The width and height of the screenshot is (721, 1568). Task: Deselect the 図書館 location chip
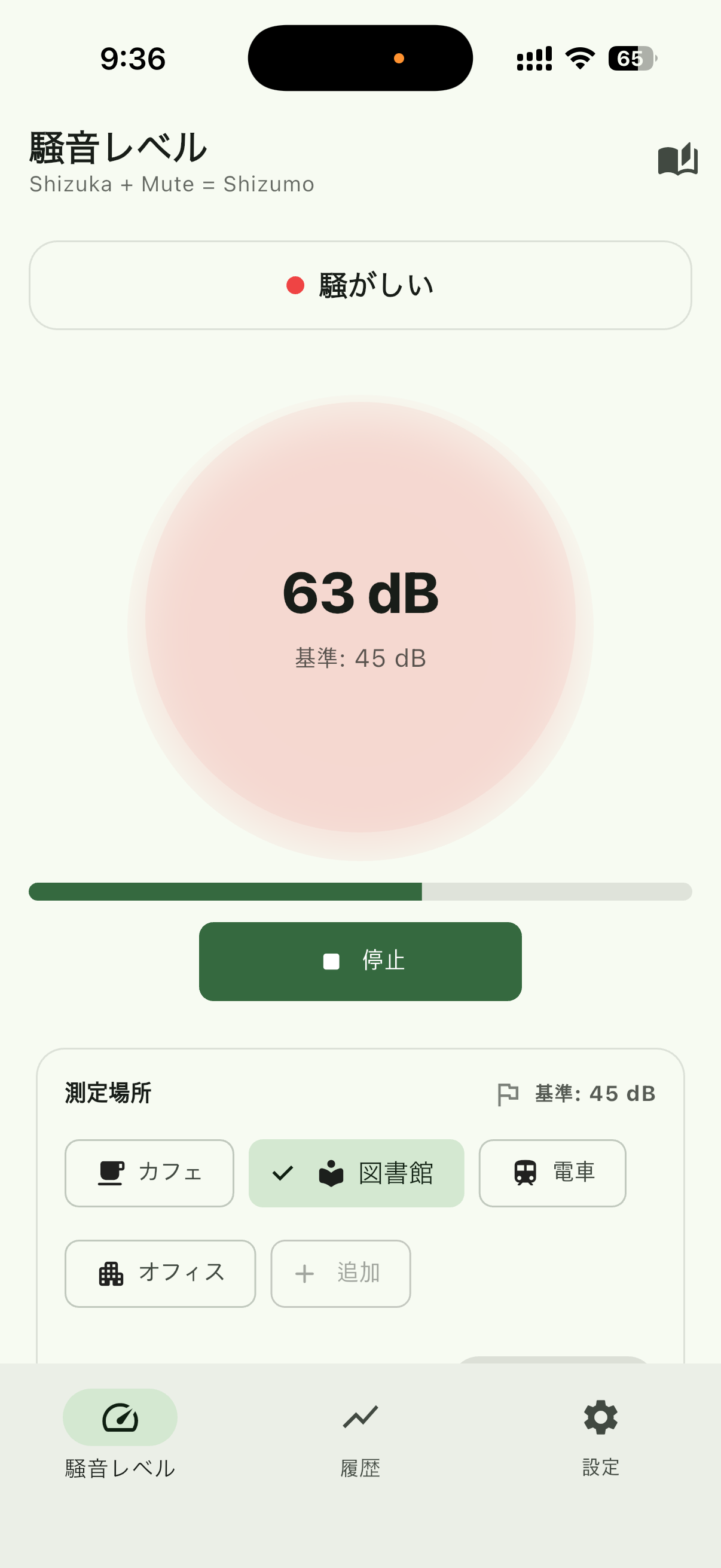[x=356, y=1172]
